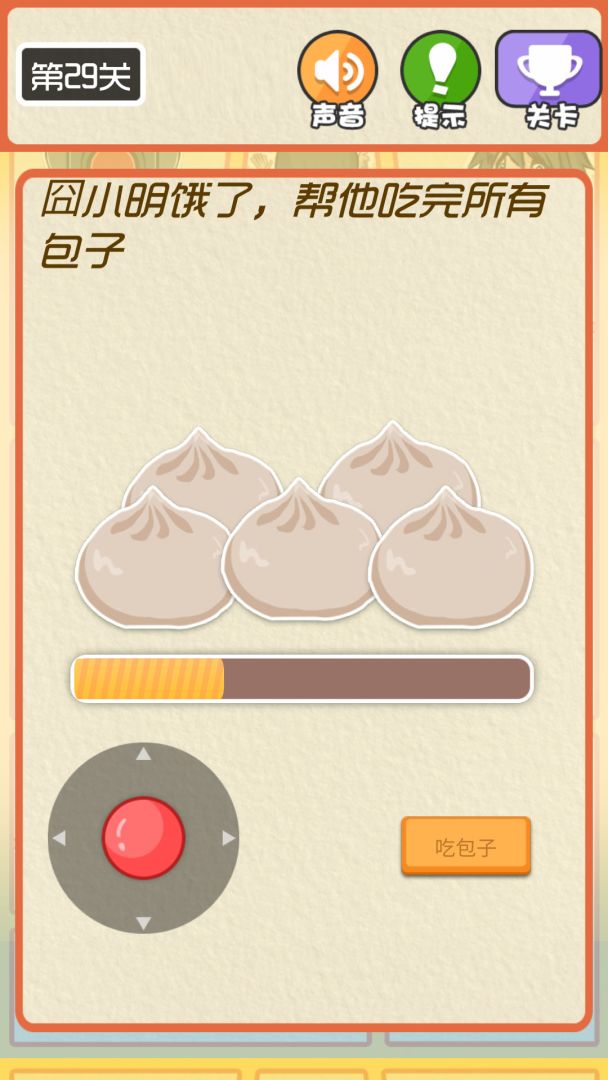
Task: Tap the joystick left arrow
Action: pos(59,838)
